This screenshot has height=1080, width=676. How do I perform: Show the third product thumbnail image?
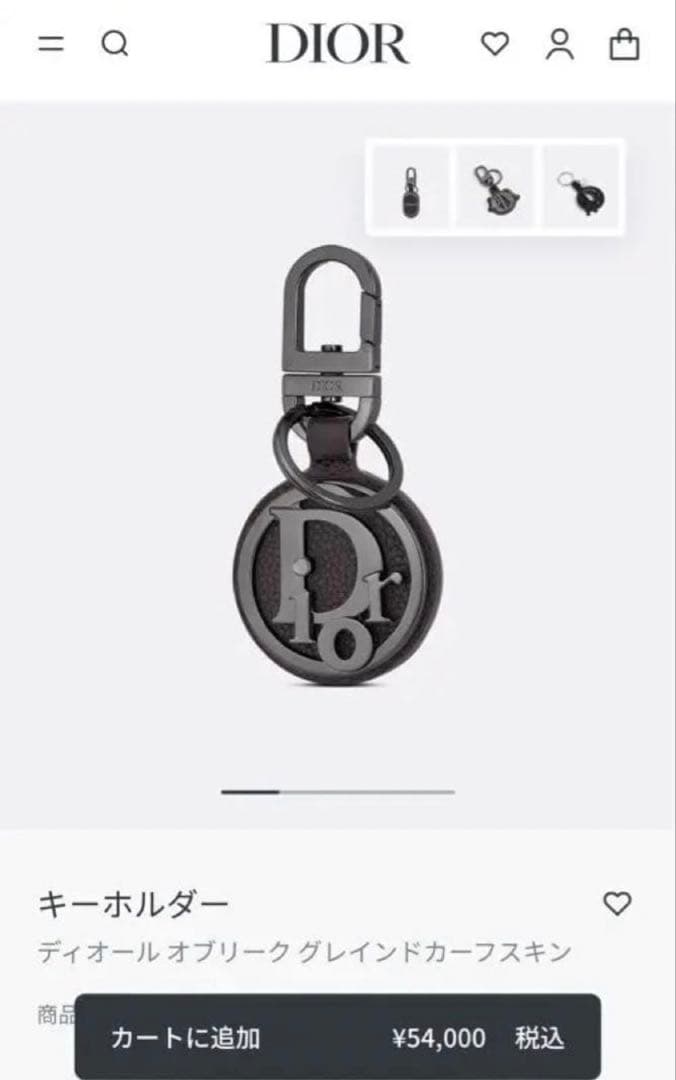[581, 187]
